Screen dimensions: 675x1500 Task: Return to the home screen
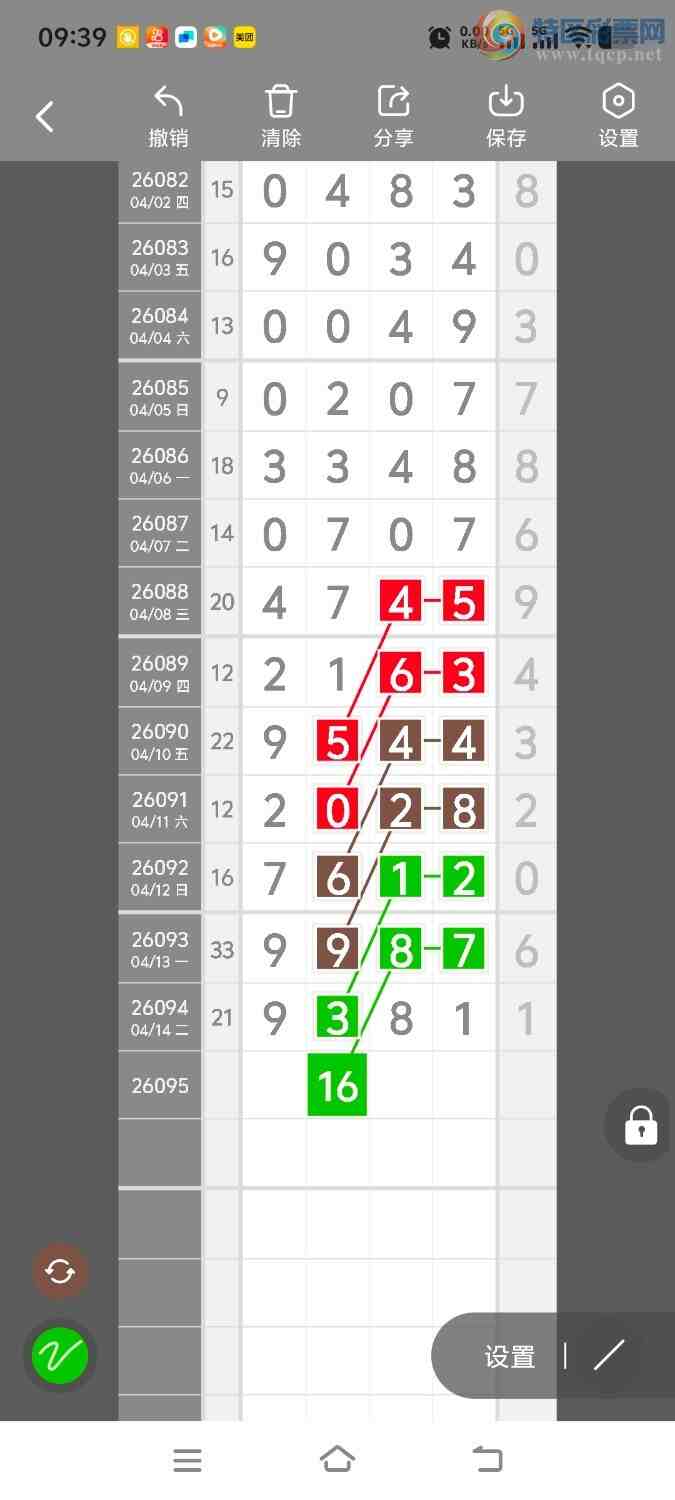(337, 1460)
